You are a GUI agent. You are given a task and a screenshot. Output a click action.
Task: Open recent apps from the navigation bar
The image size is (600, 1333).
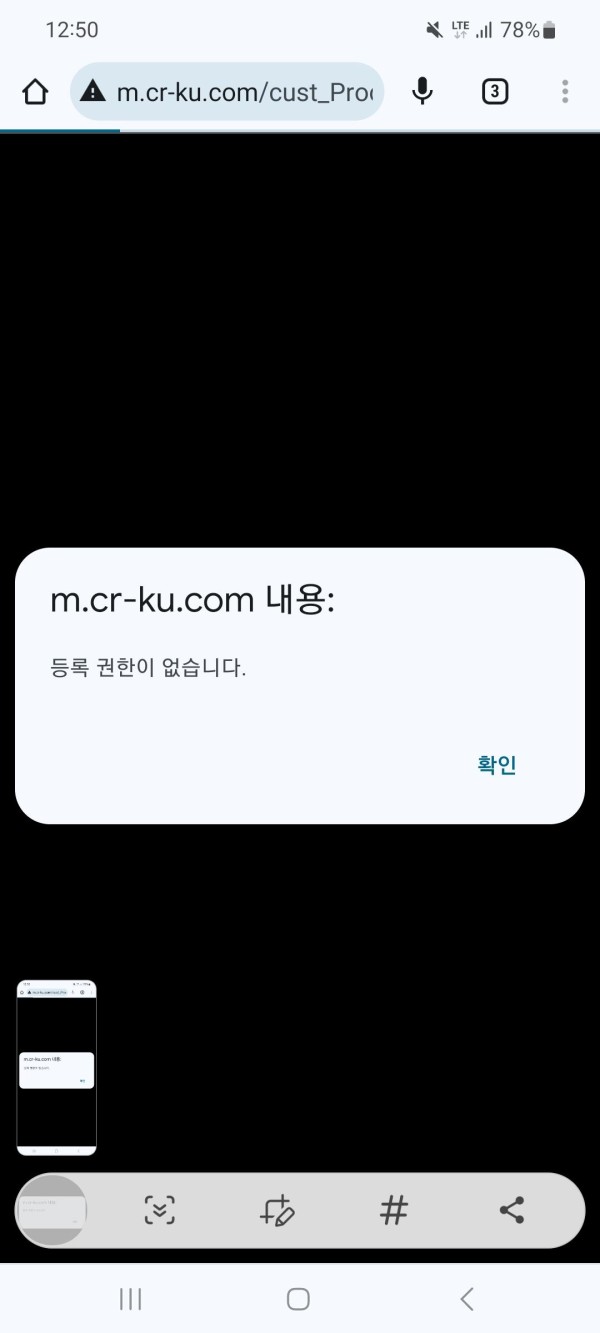point(130,1299)
